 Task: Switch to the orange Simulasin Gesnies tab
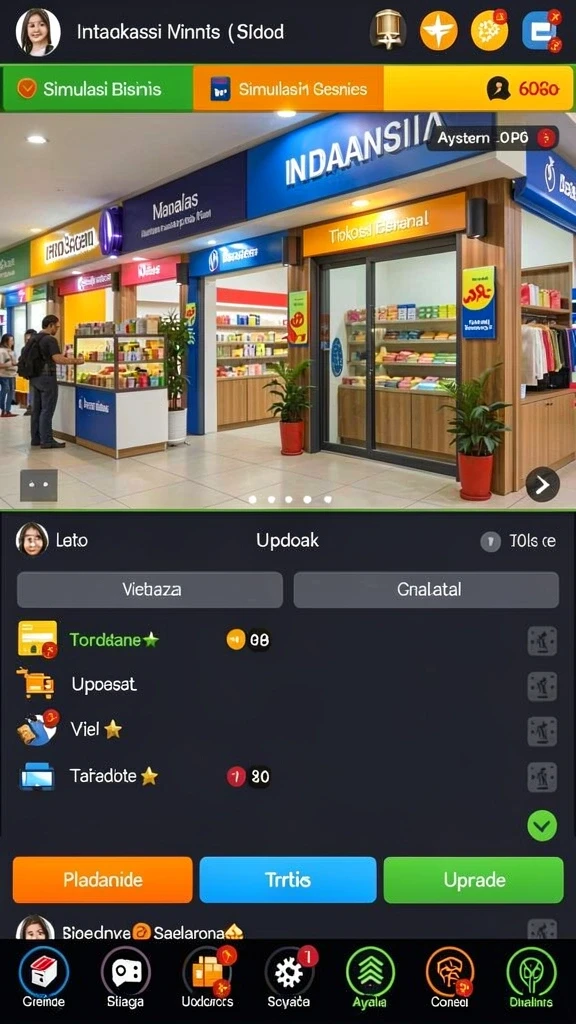(288, 88)
